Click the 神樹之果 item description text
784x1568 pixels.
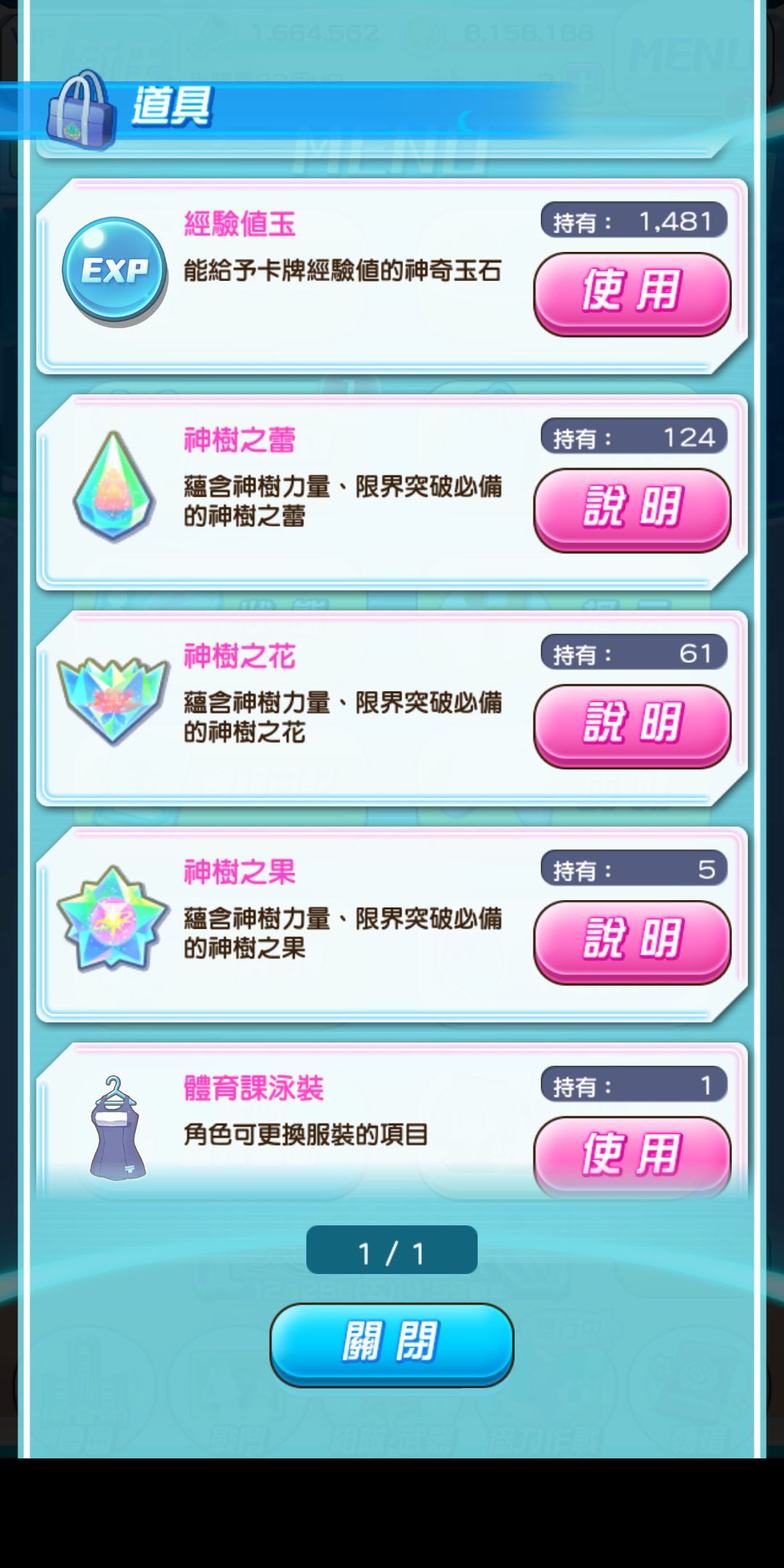coord(341,933)
